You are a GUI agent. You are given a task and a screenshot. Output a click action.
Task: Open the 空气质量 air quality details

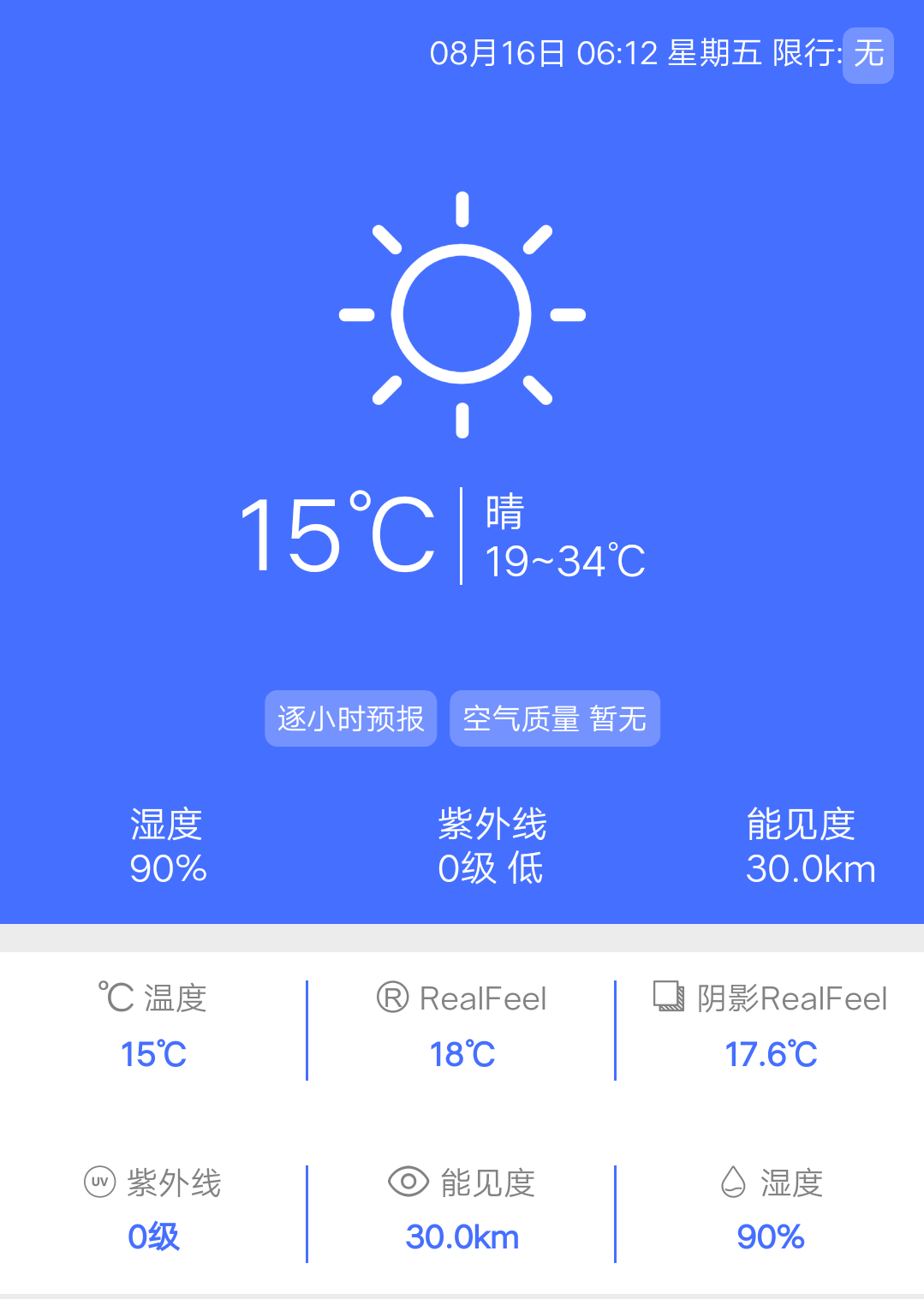554,718
